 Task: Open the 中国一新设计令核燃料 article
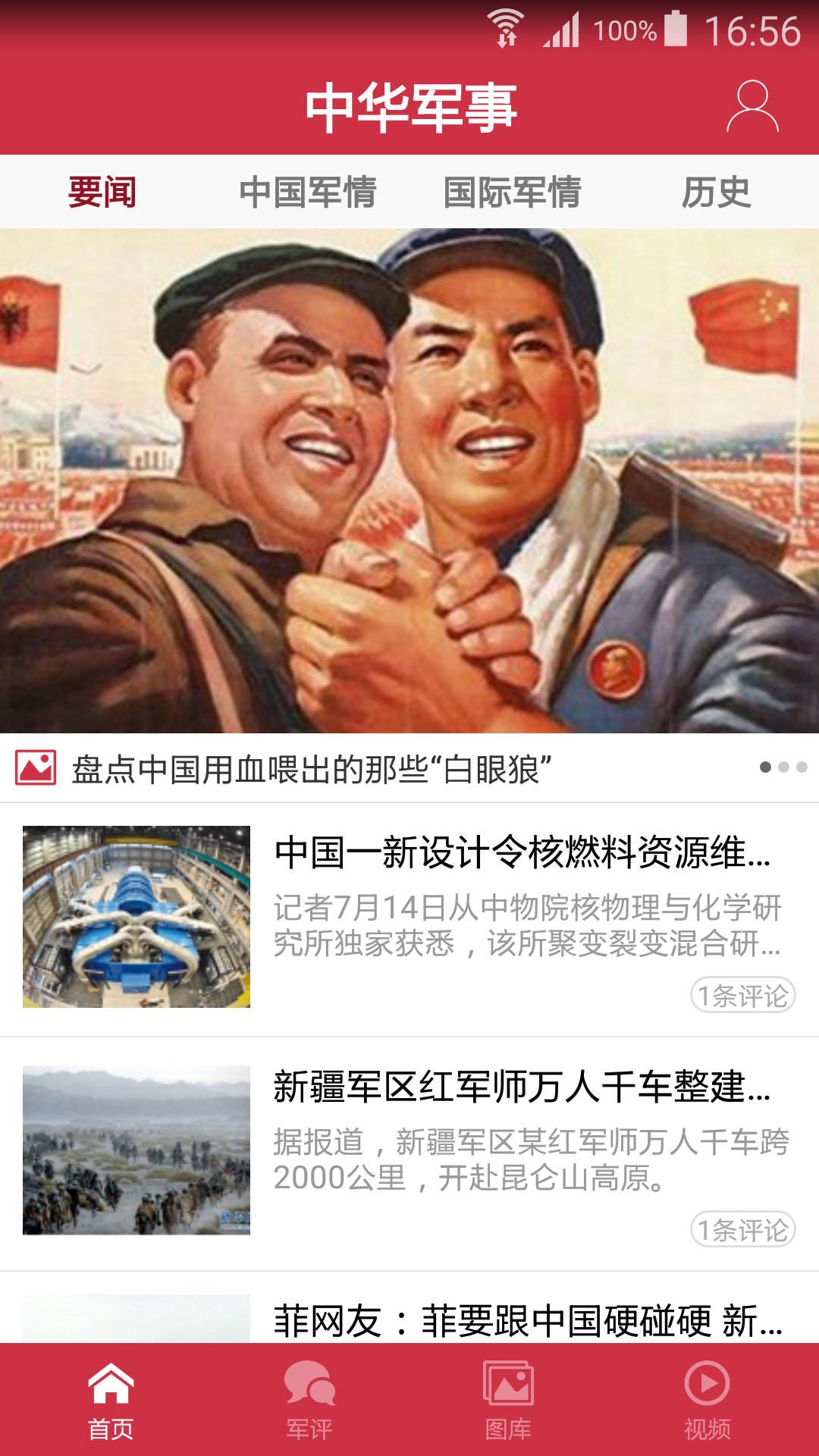click(x=522, y=852)
